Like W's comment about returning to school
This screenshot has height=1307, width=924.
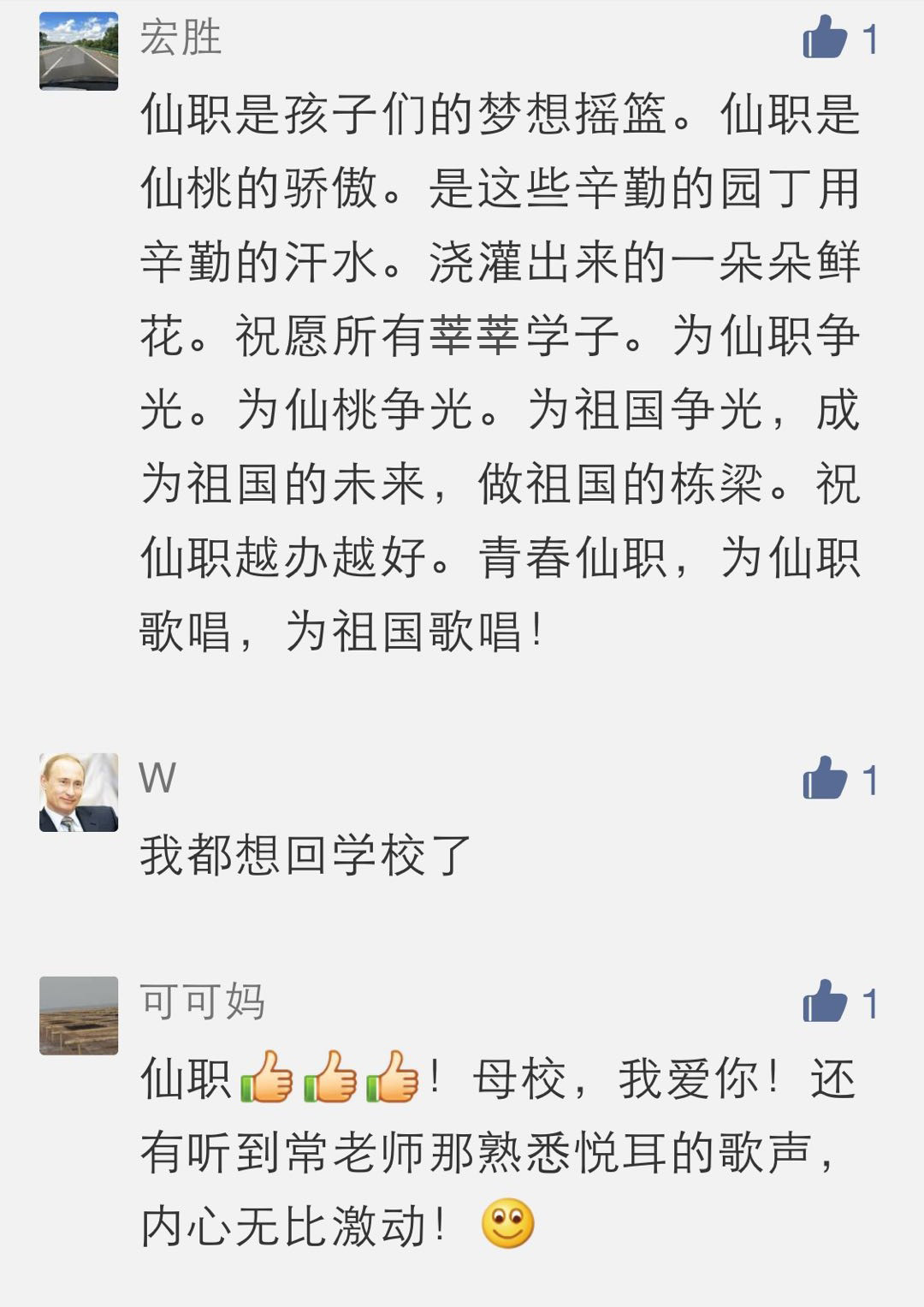pyautogui.click(x=824, y=779)
